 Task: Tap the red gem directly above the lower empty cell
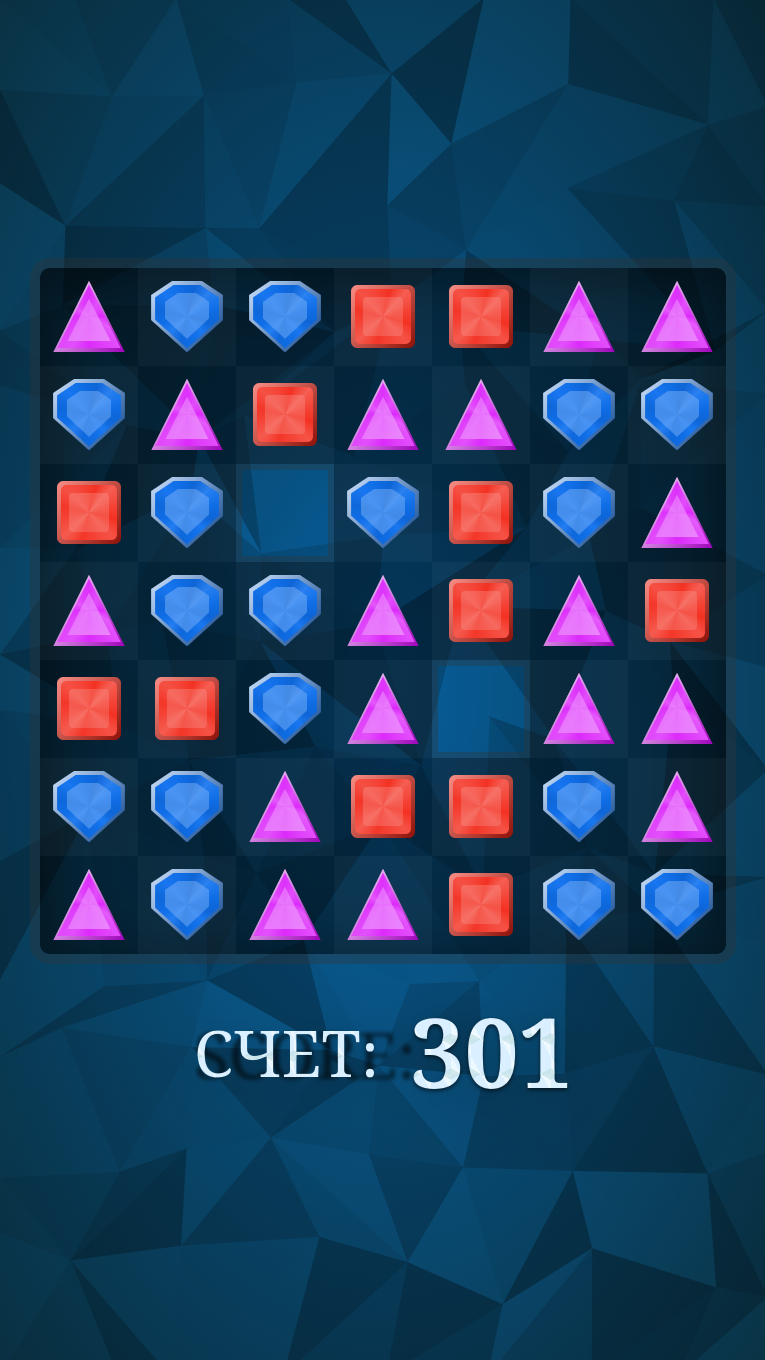click(x=481, y=610)
